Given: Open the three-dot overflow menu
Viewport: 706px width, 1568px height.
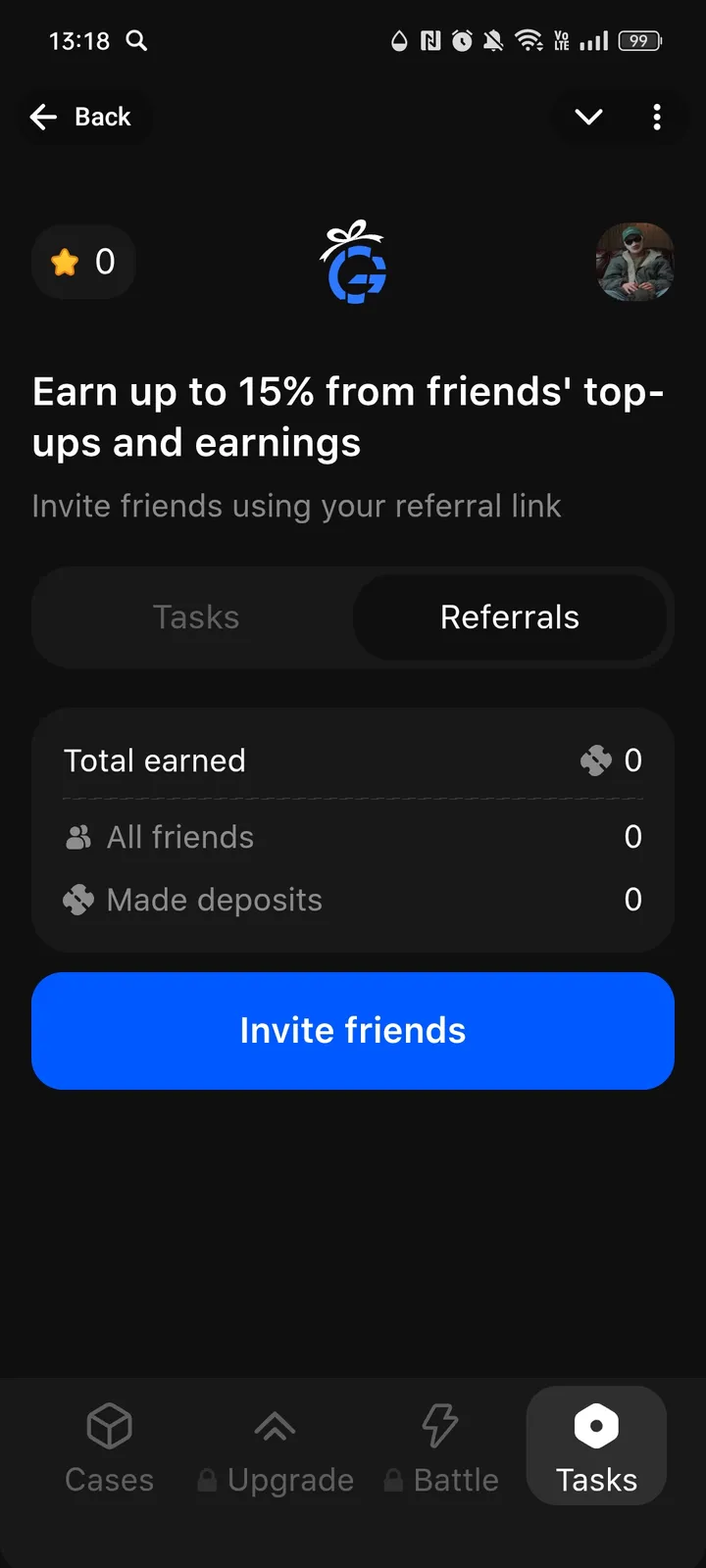Looking at the screenshot, I should click(657, 117).
